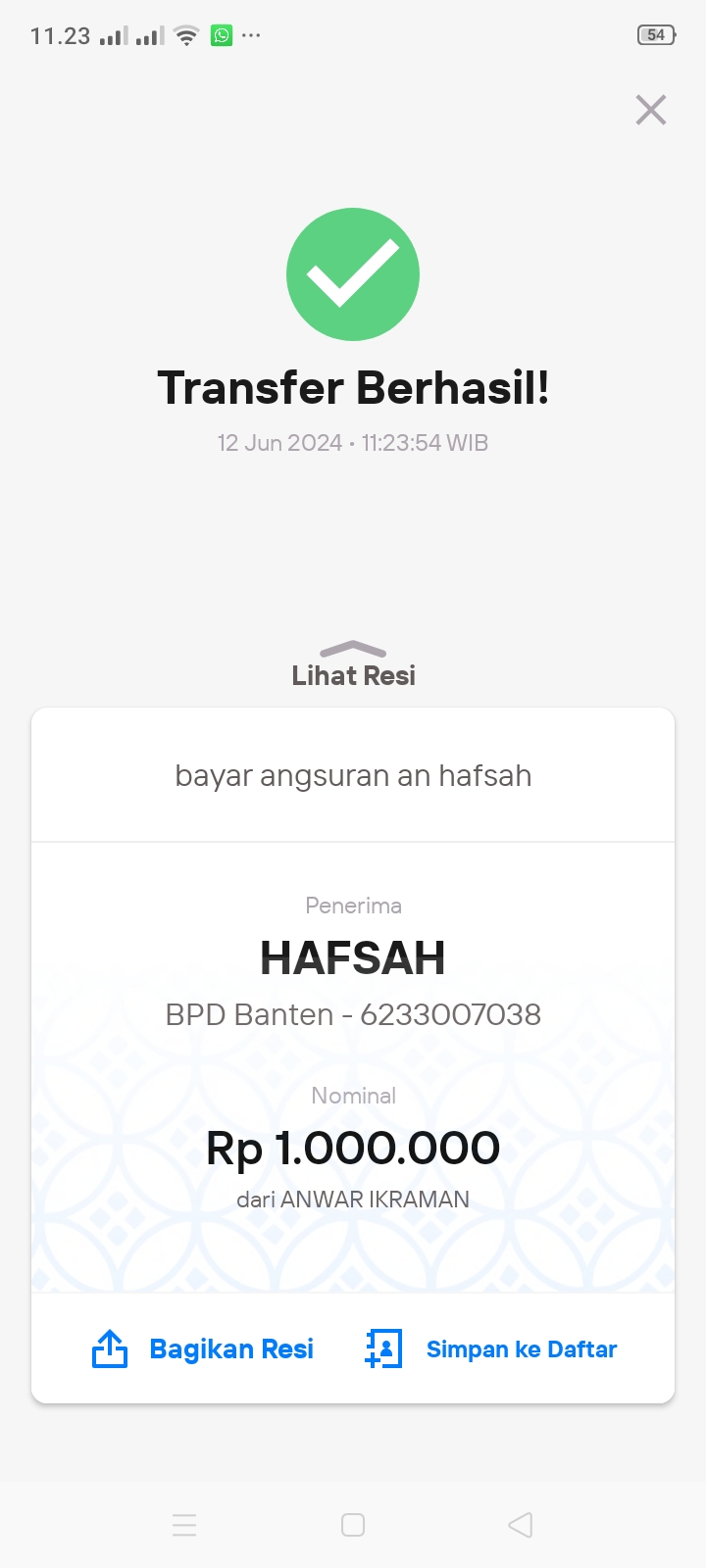Viewport: 706px width, 1568px height.
Task: Tap the Penerima section header
Action: point(353,905)
